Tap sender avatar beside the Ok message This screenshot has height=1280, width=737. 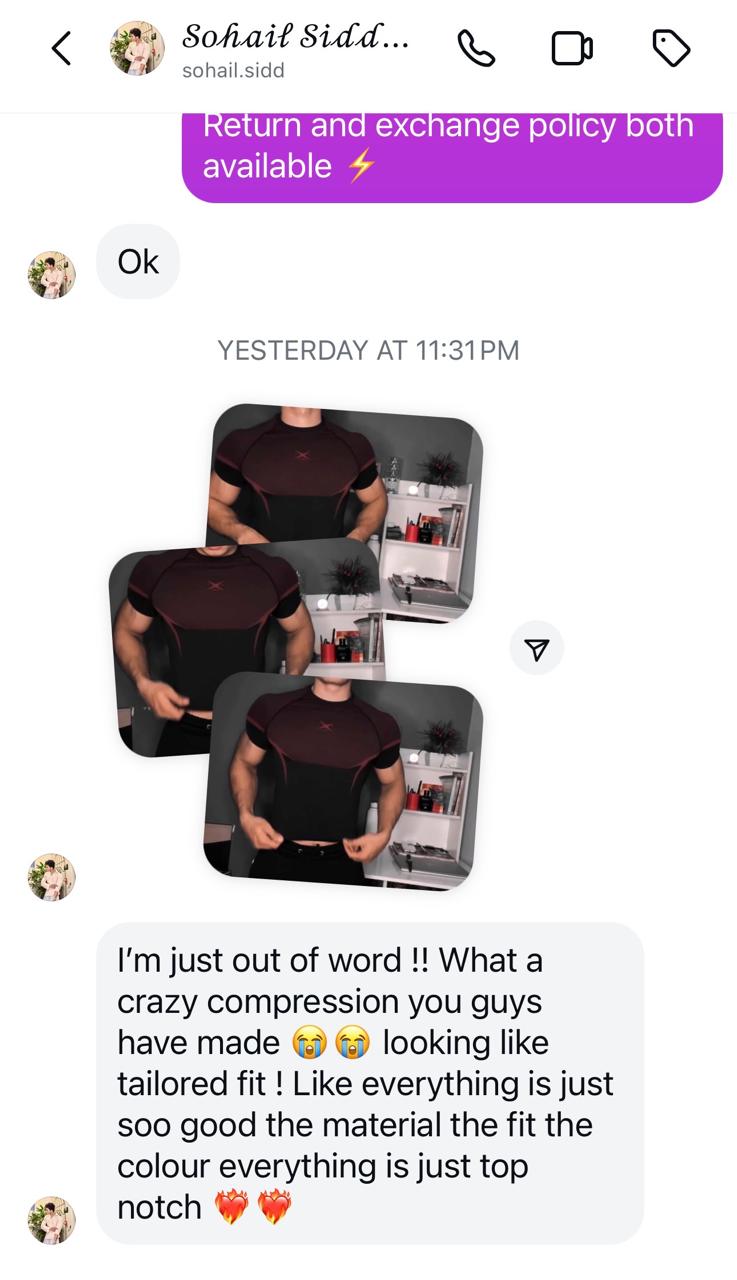(x=51, y=275)
